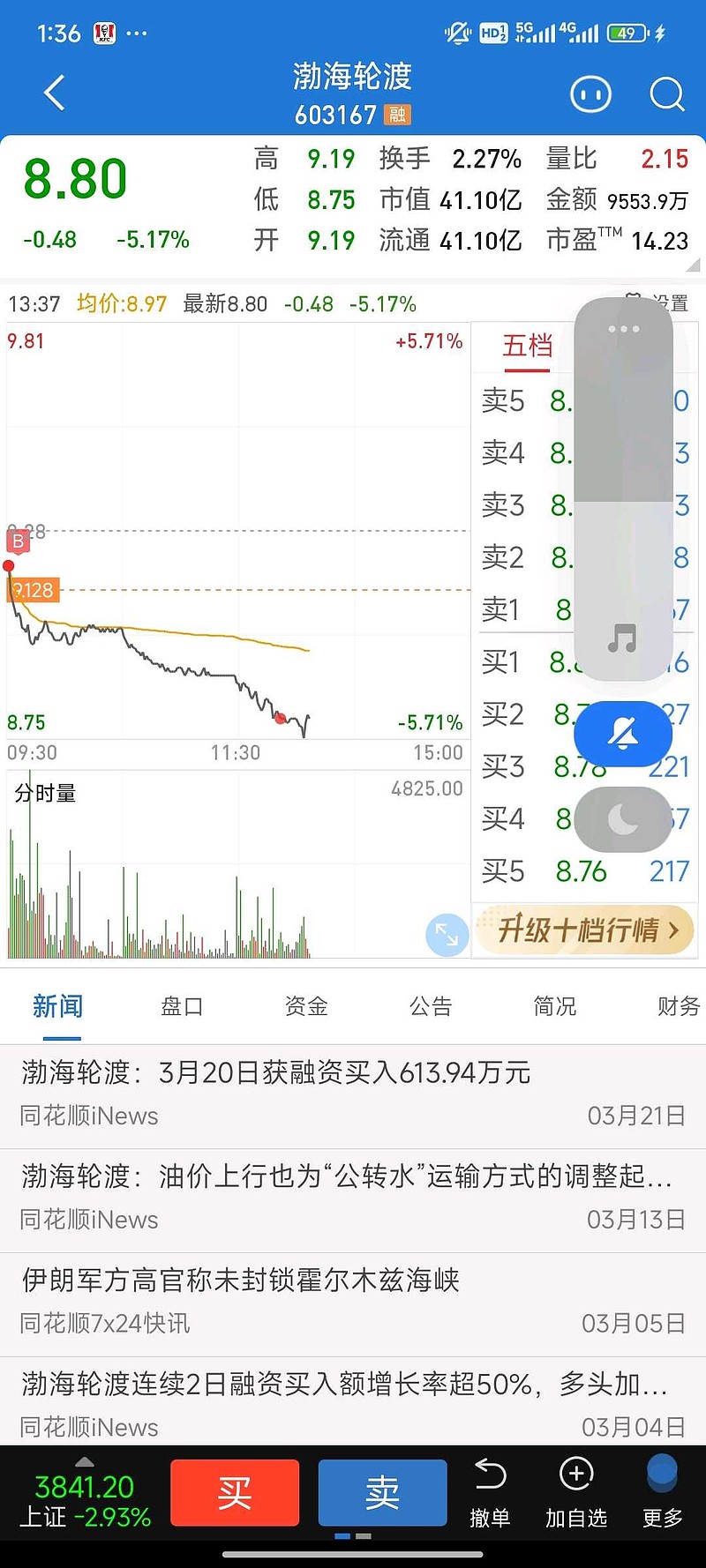
Task: Open the search magnifier icon
Action: (x=666, y=93)
